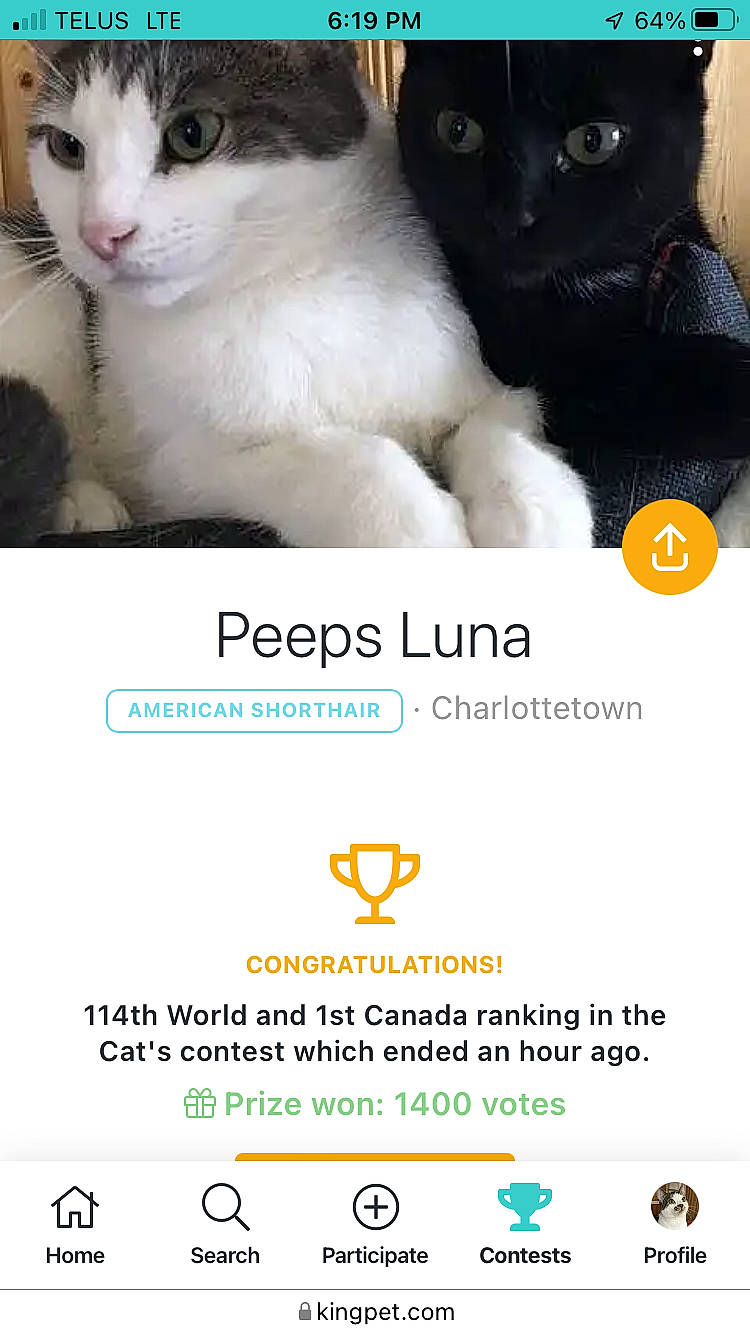
Task: Tap the Contests trophy icon in navigation
Action: (x=524, y=1206)
